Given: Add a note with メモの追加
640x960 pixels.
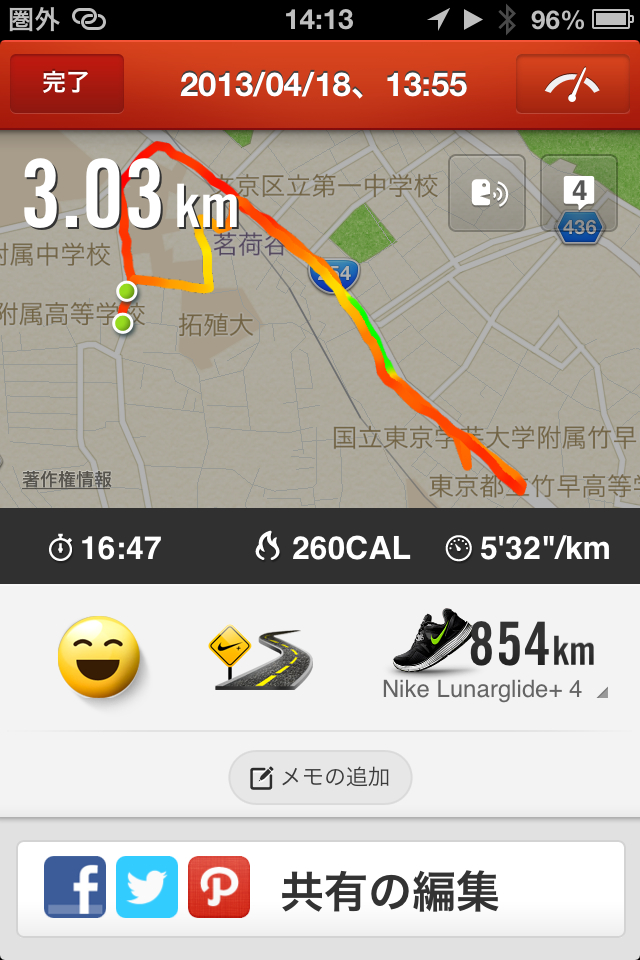Looking at the screenshot, I should pos(320,777).
